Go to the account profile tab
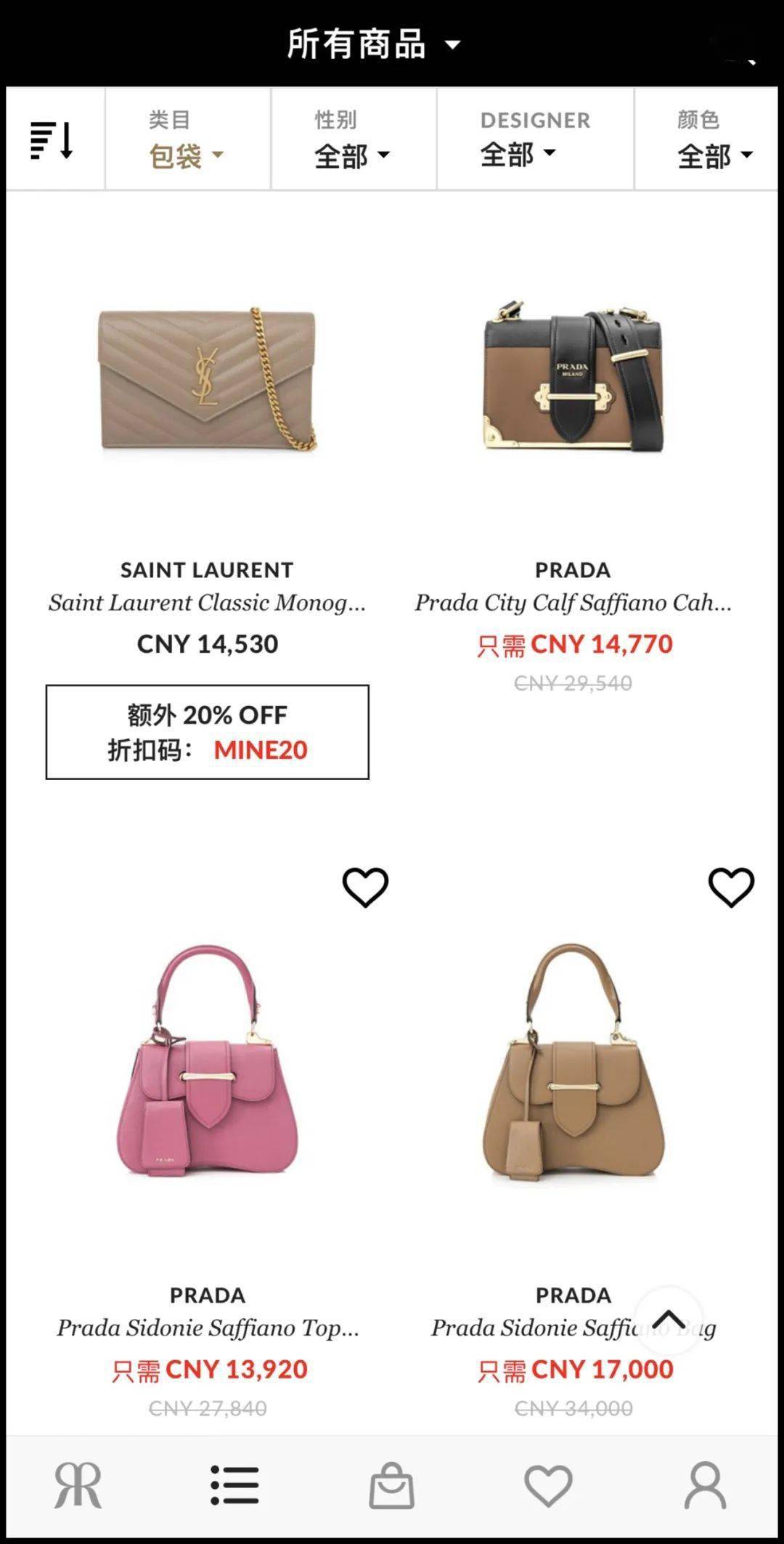 click(705, 1484)
